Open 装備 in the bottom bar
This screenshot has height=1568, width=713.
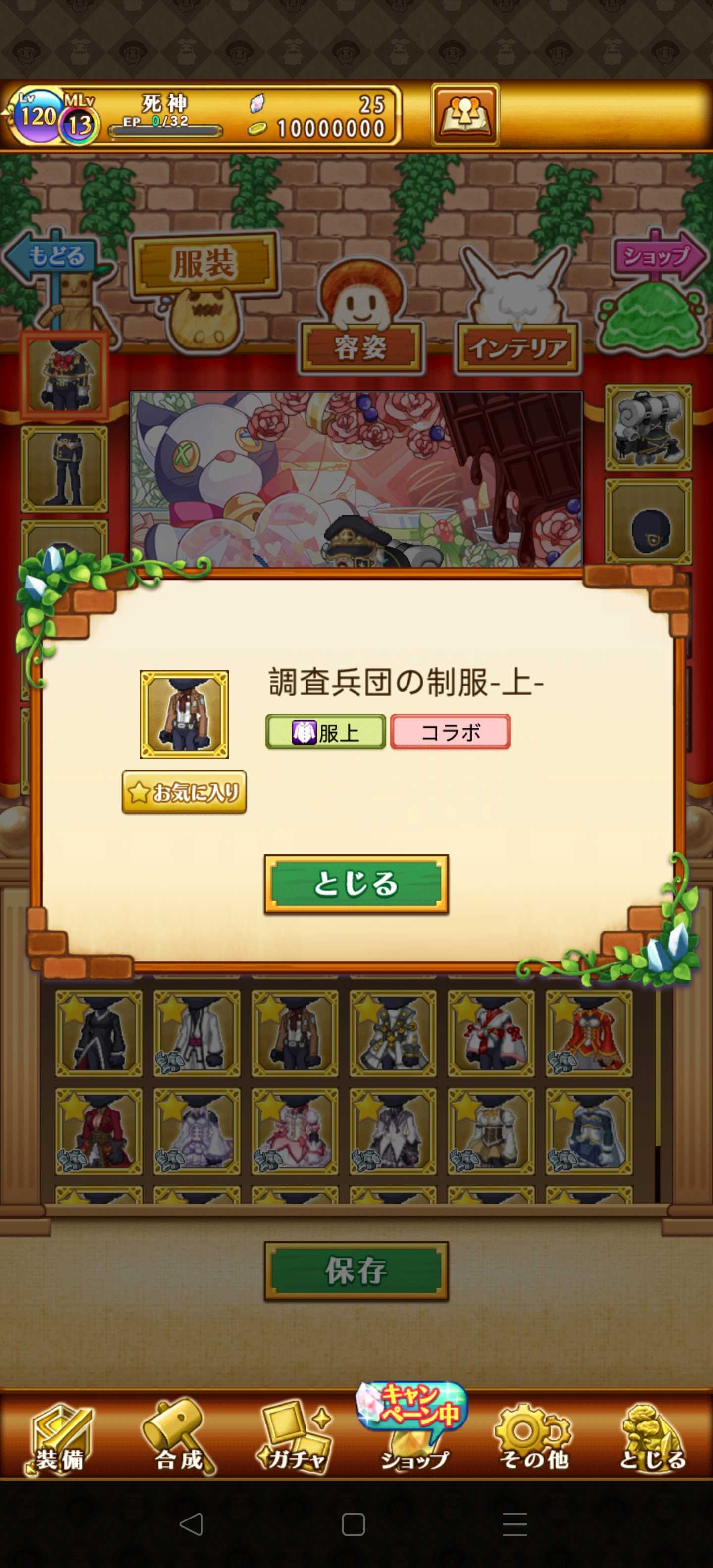click(x=58, y=1440)
